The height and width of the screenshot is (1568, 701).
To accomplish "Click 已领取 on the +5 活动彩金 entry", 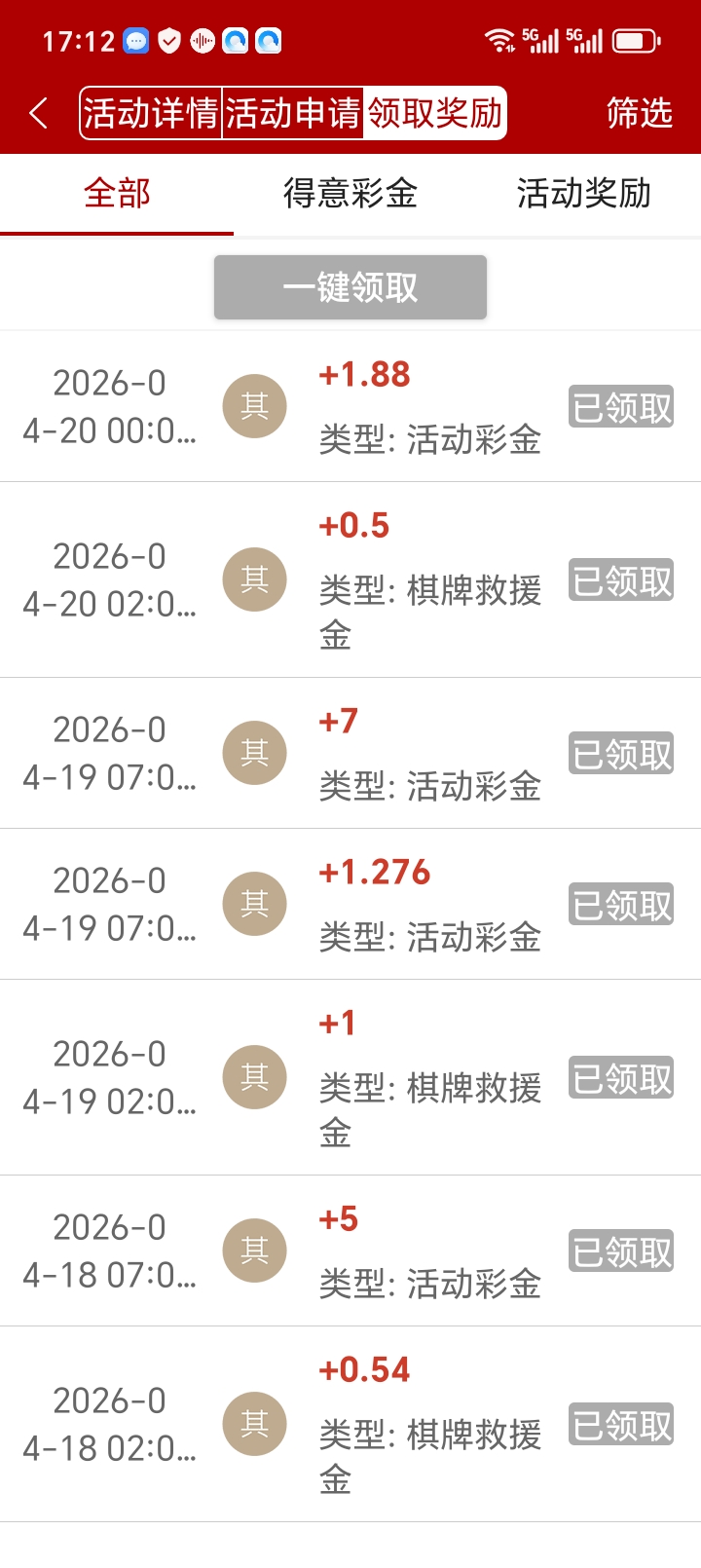I will tap(620, 1250).
